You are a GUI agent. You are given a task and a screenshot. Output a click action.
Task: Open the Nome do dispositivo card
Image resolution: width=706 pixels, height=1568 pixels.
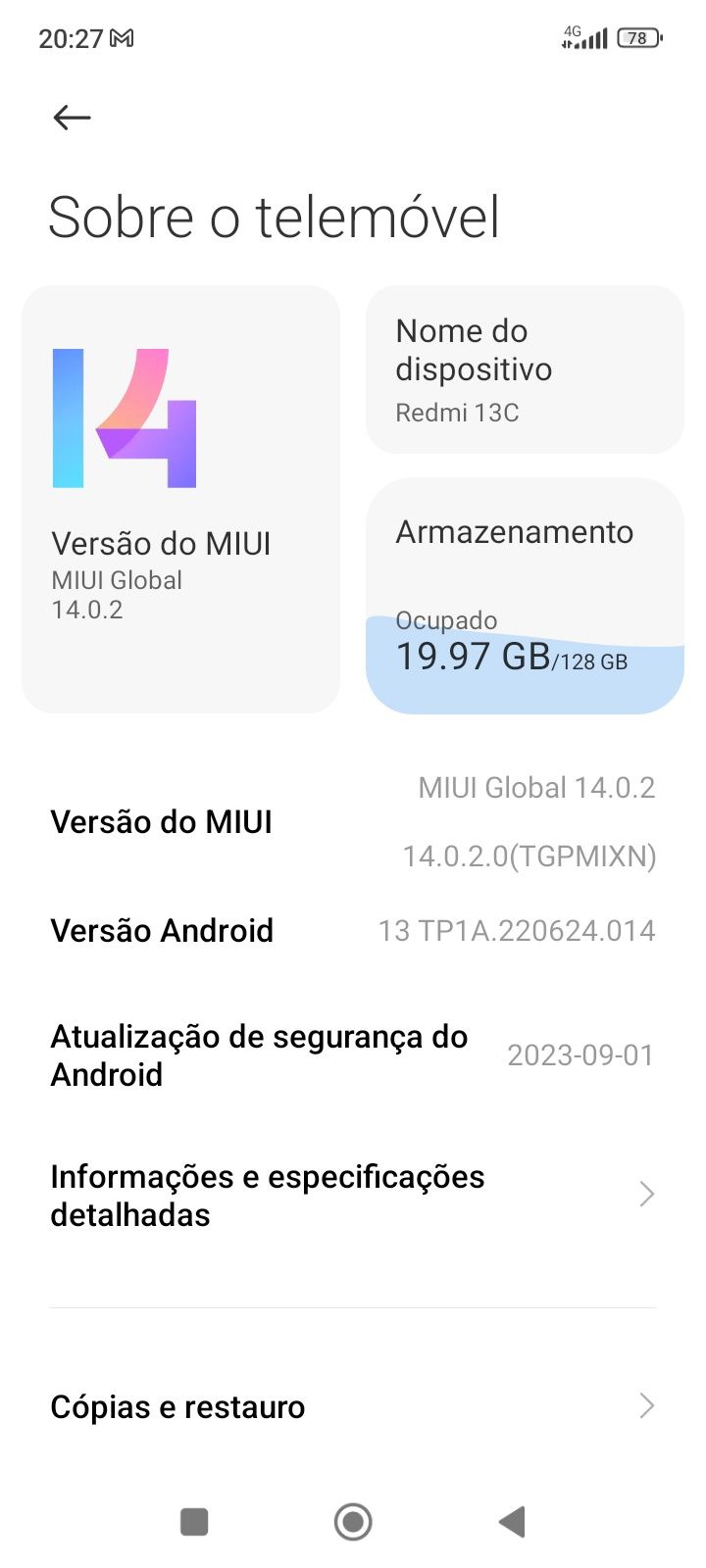point(525,369)
